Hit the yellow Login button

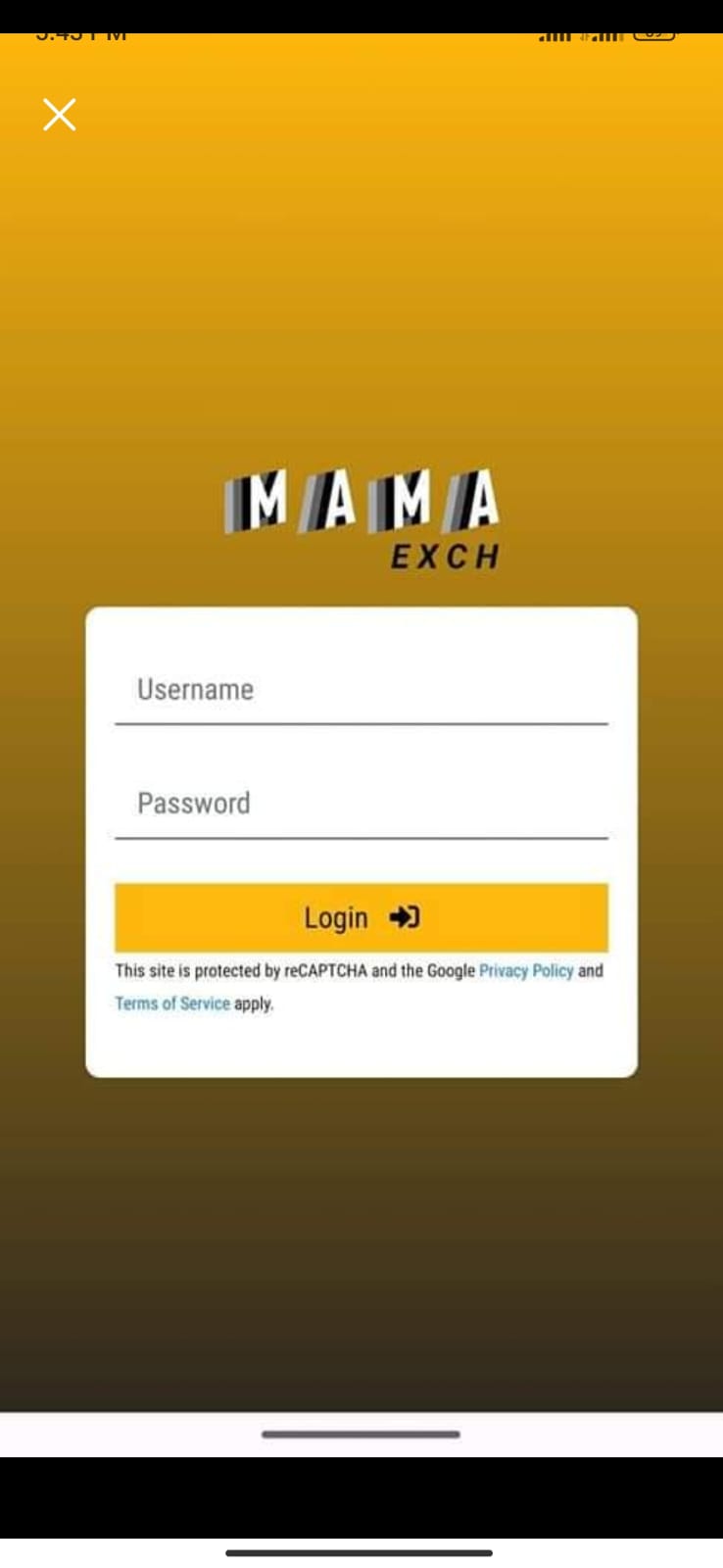tap(361, 917)
